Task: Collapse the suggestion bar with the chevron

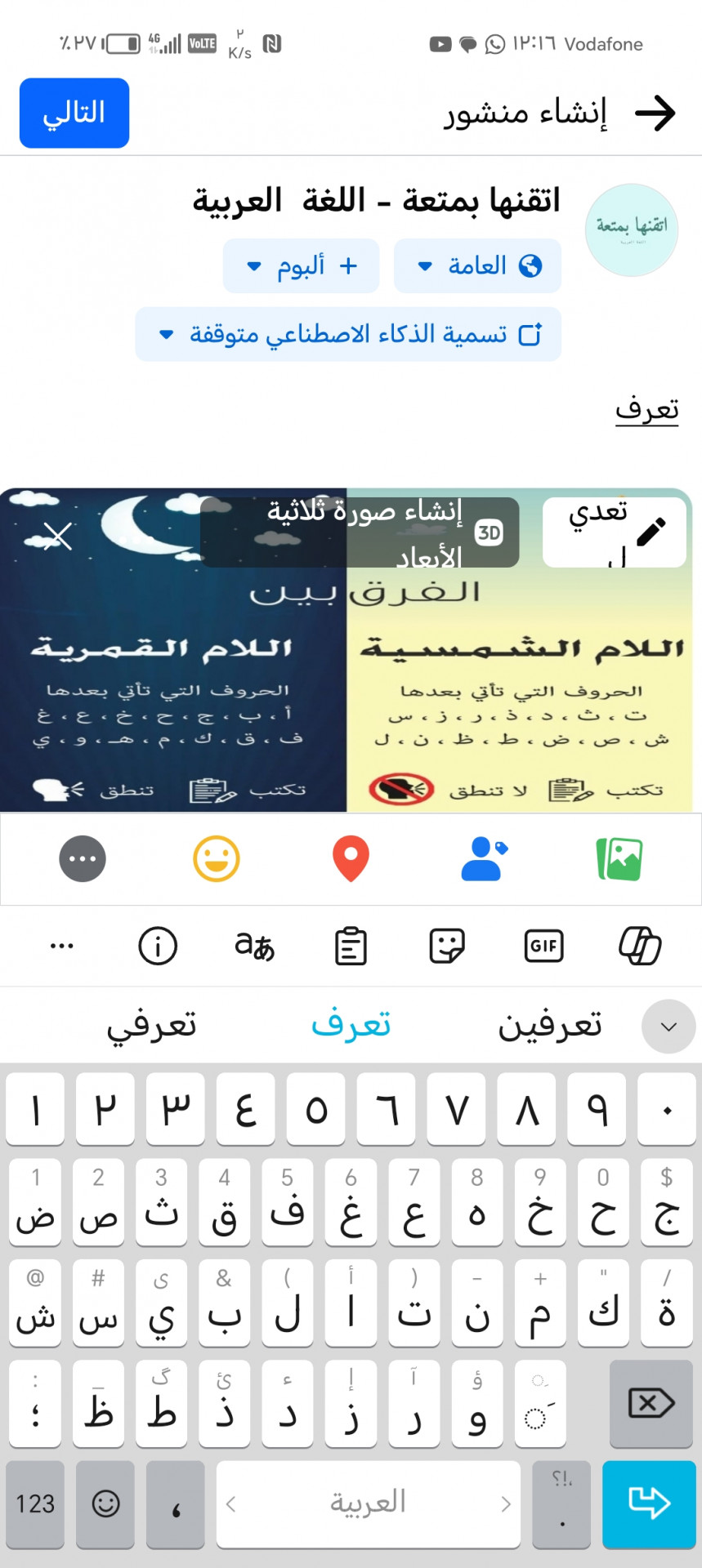Action: pos(668,1027)
